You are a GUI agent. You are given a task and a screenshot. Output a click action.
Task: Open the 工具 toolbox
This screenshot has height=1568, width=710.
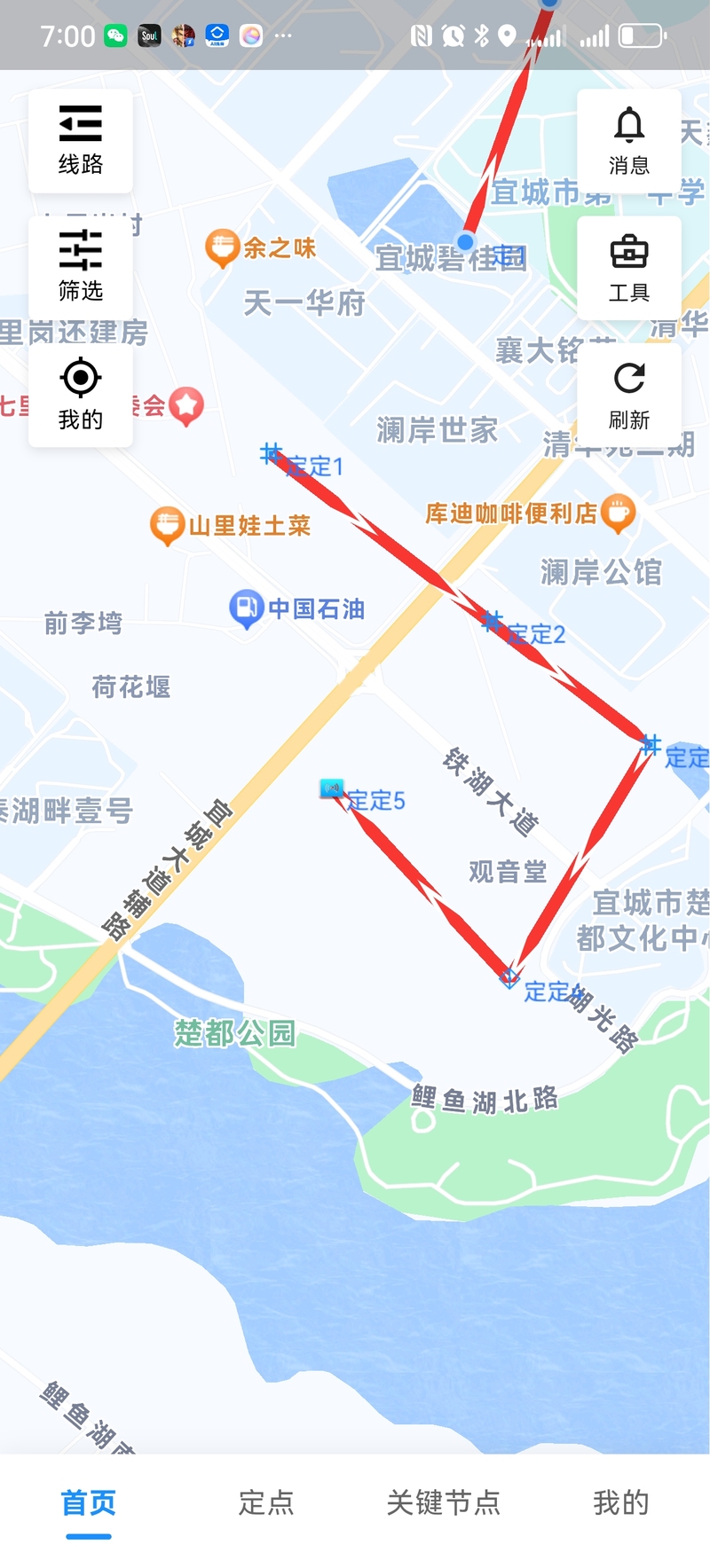point(628,268)
